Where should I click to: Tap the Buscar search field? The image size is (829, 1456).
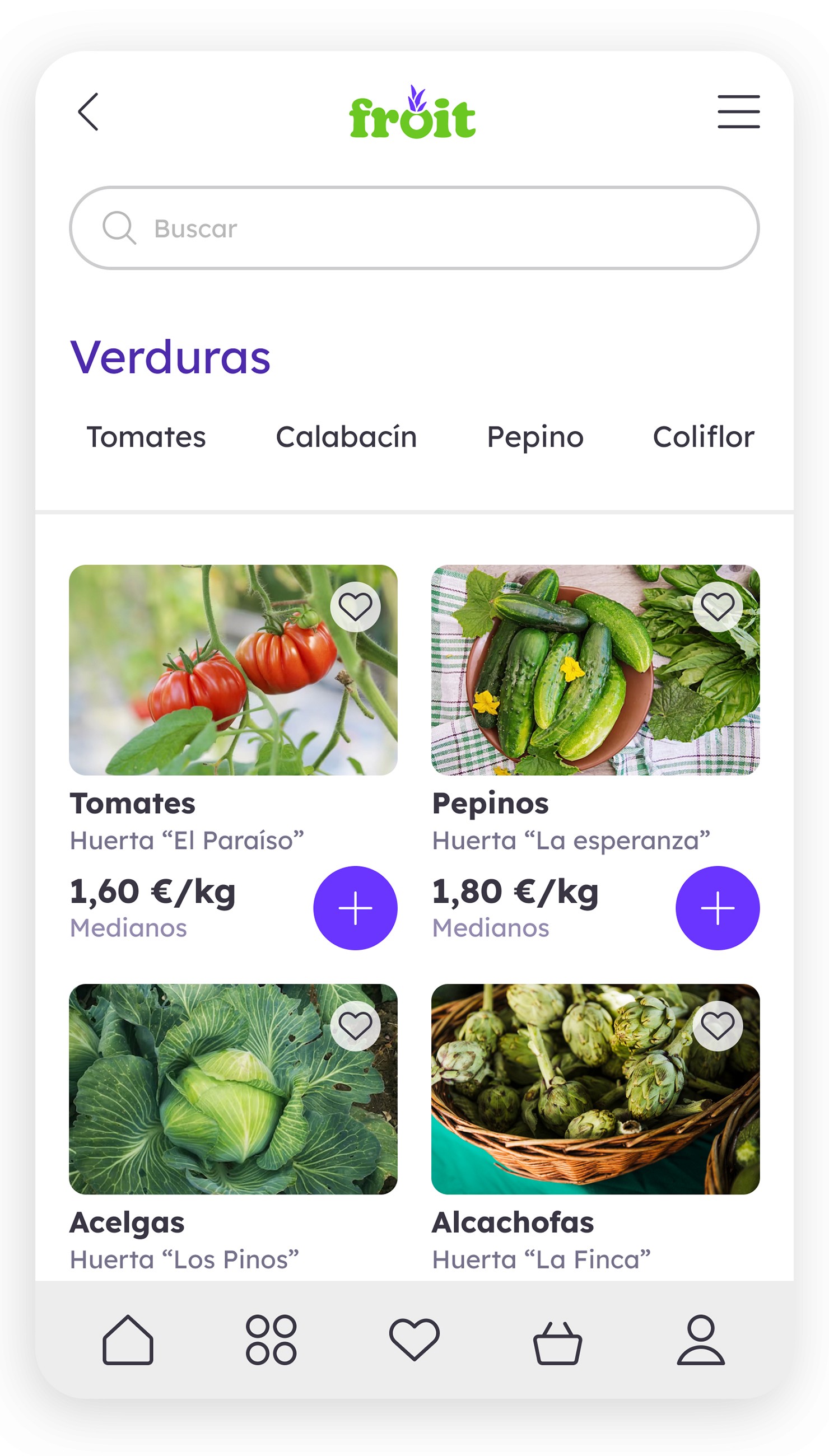click(414, 228)
